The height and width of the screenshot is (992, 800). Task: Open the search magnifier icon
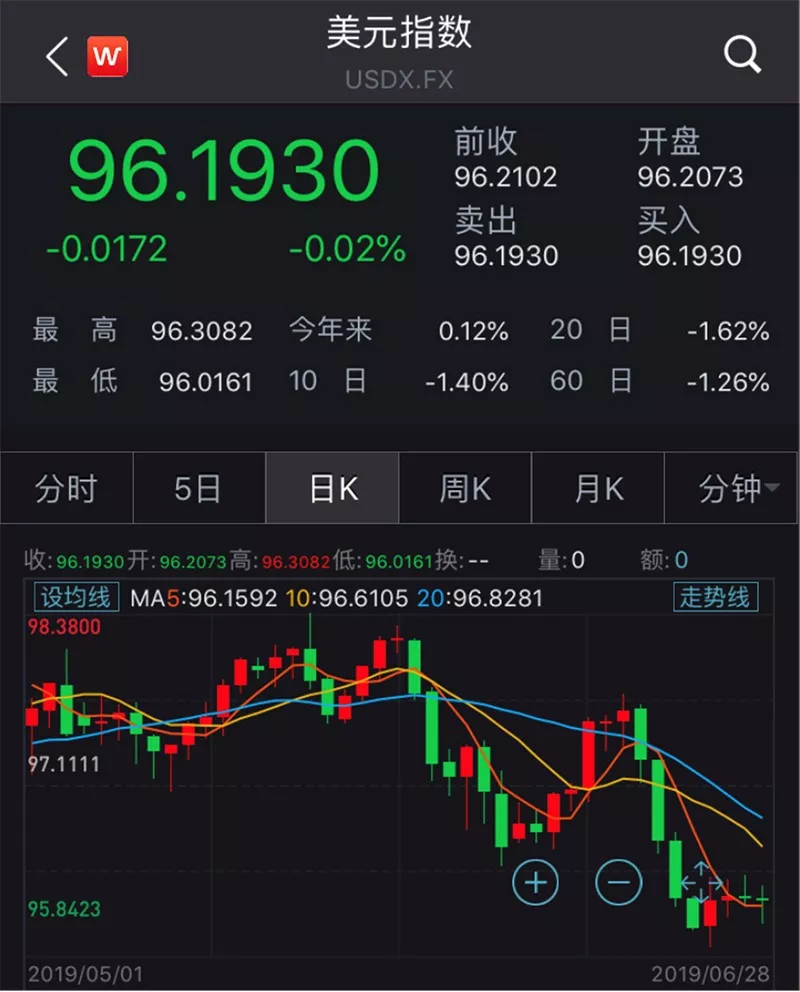pos(742,57)
